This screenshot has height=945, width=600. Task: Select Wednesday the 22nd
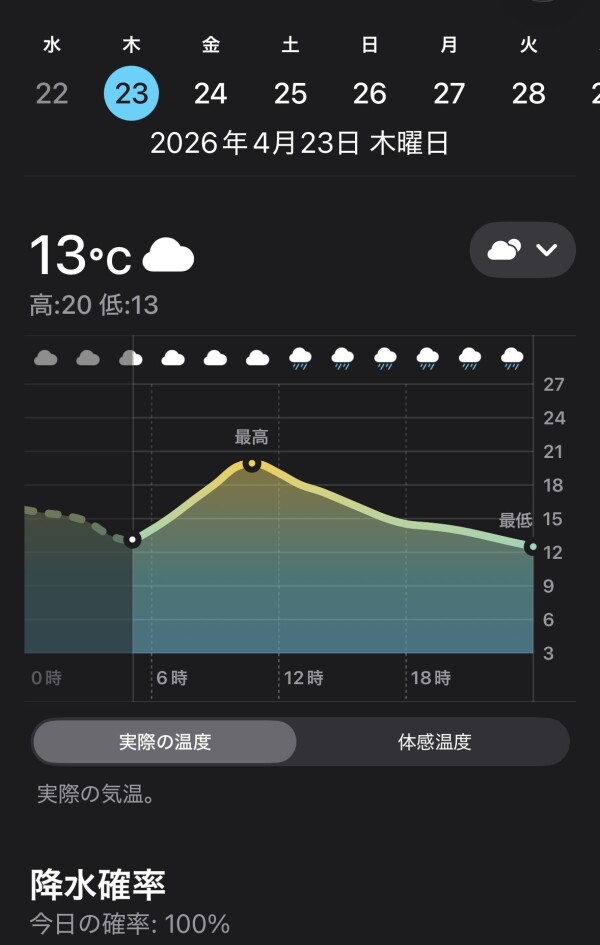[52, 93]
